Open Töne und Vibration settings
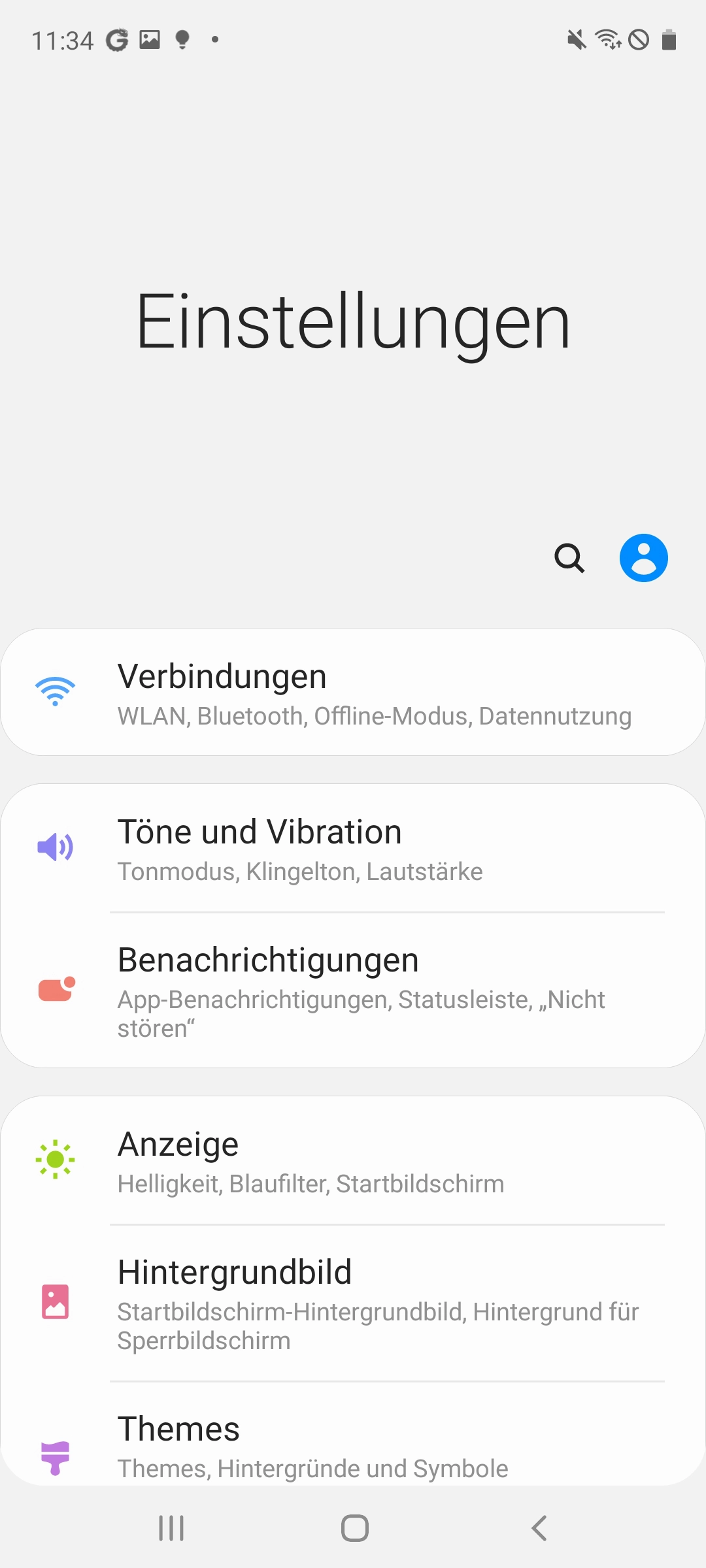Screen dimensions: 706x1568 point(353,848)
